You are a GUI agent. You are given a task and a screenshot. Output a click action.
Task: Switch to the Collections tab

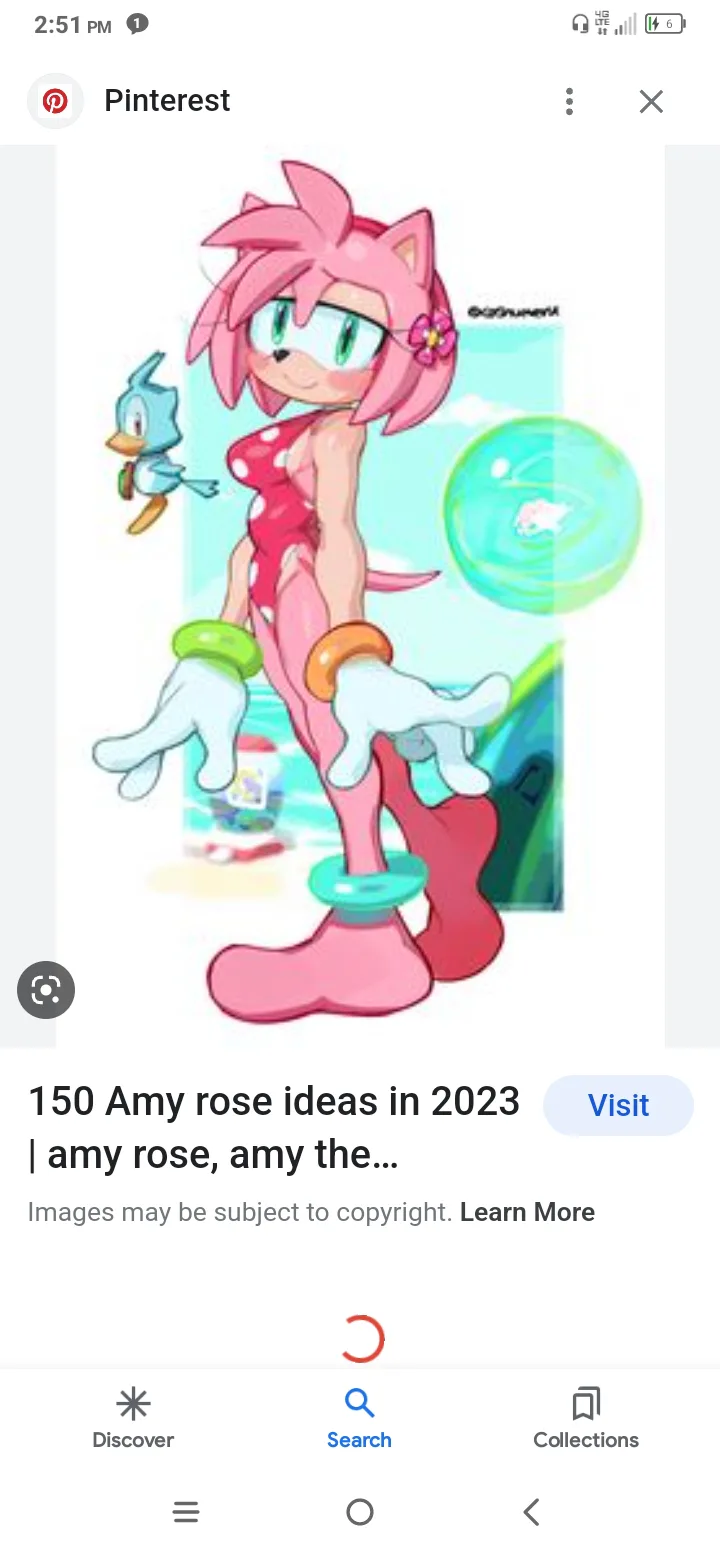point(586,1418)
